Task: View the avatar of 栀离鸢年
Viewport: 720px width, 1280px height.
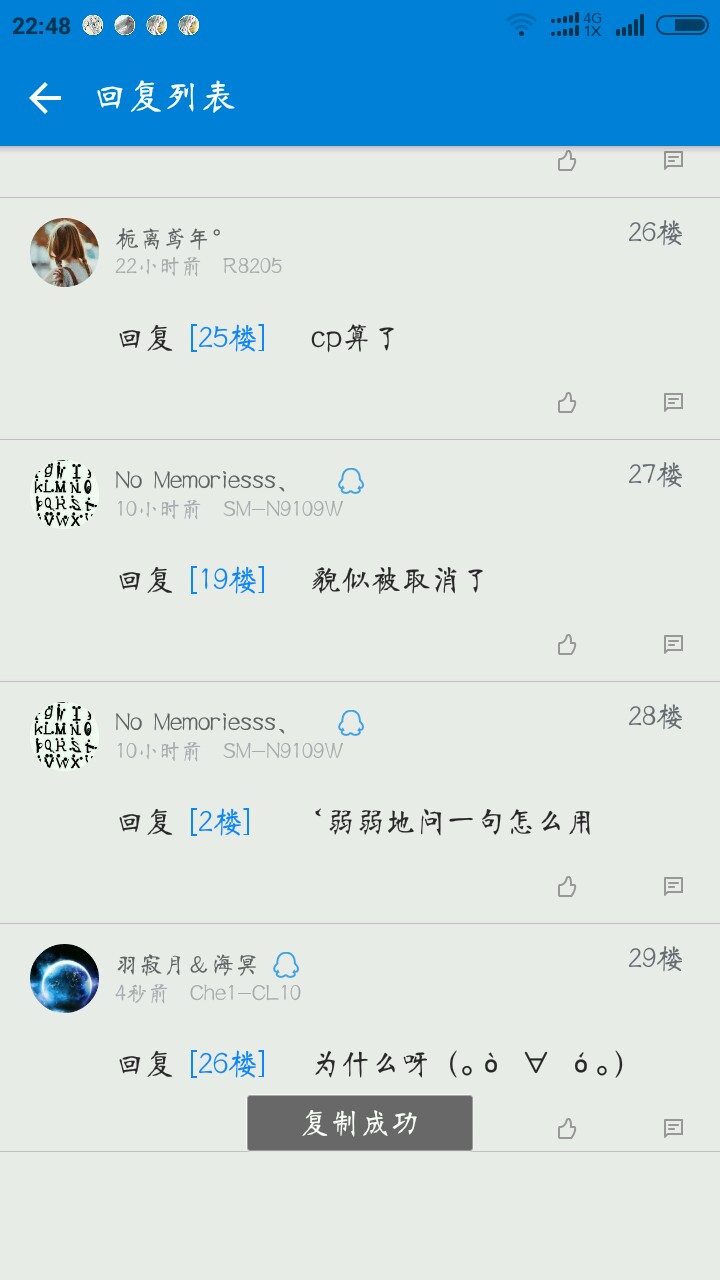Action: tap(65, 252)
